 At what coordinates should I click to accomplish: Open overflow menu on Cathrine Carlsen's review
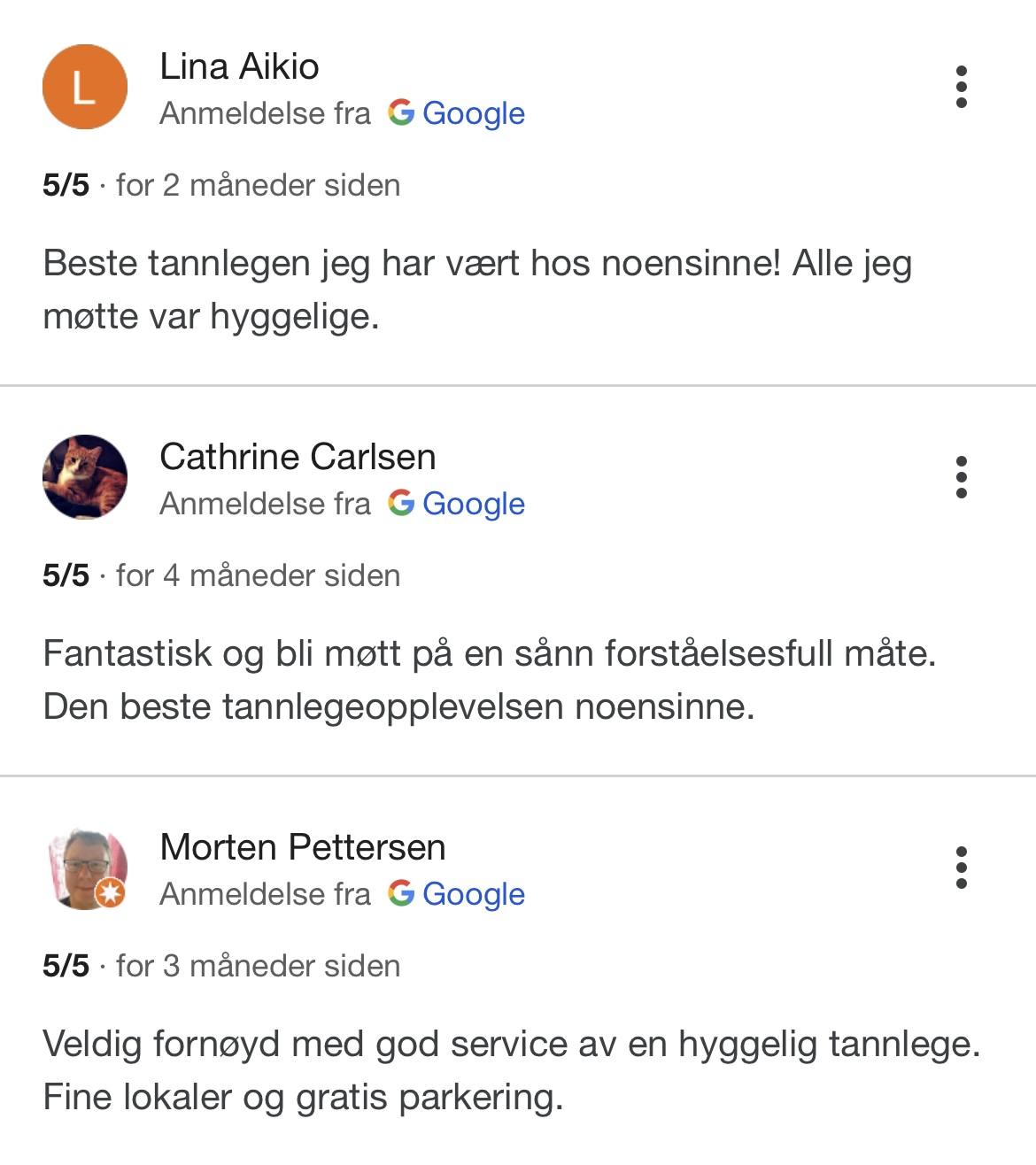pyautogui.click(x=961, y=477)
